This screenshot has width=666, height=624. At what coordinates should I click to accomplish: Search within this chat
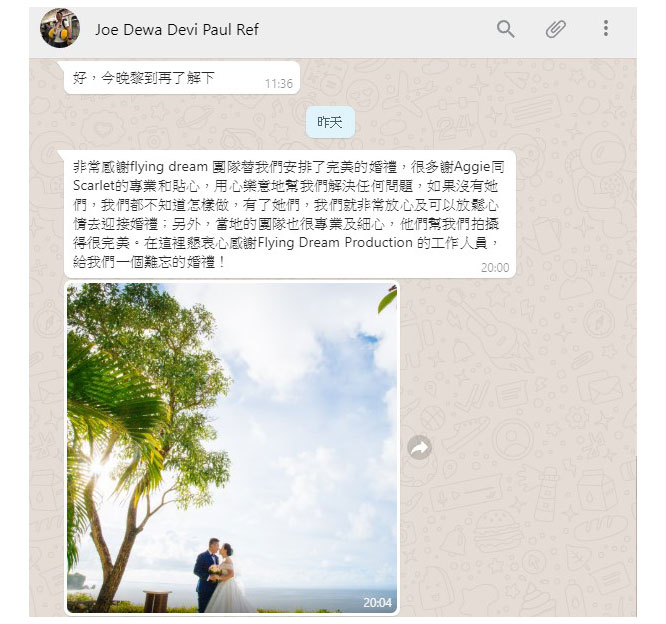tap(506, 29)
